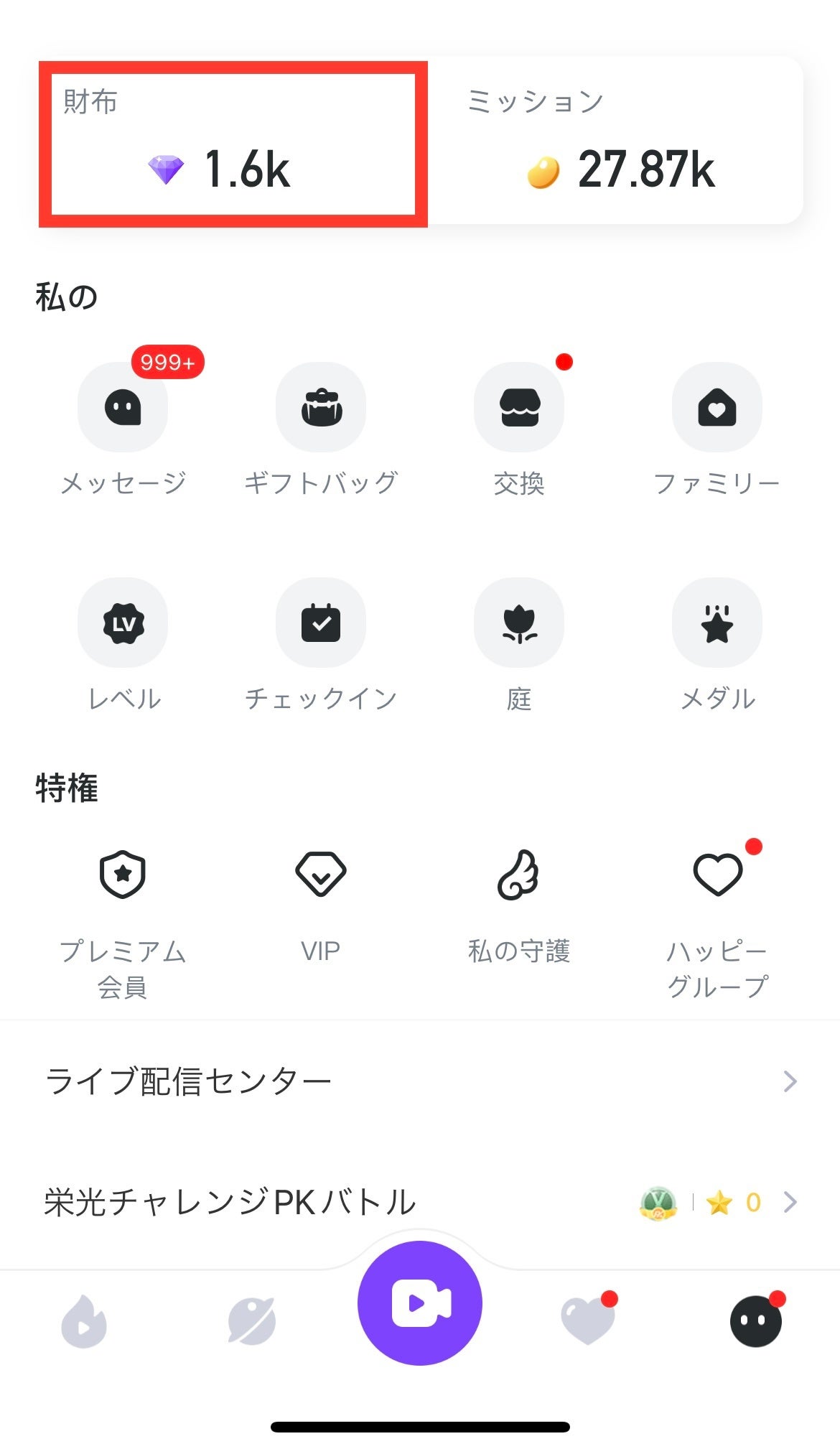Open 栄光チャレンジPKバトル row

pos(420,1201)
